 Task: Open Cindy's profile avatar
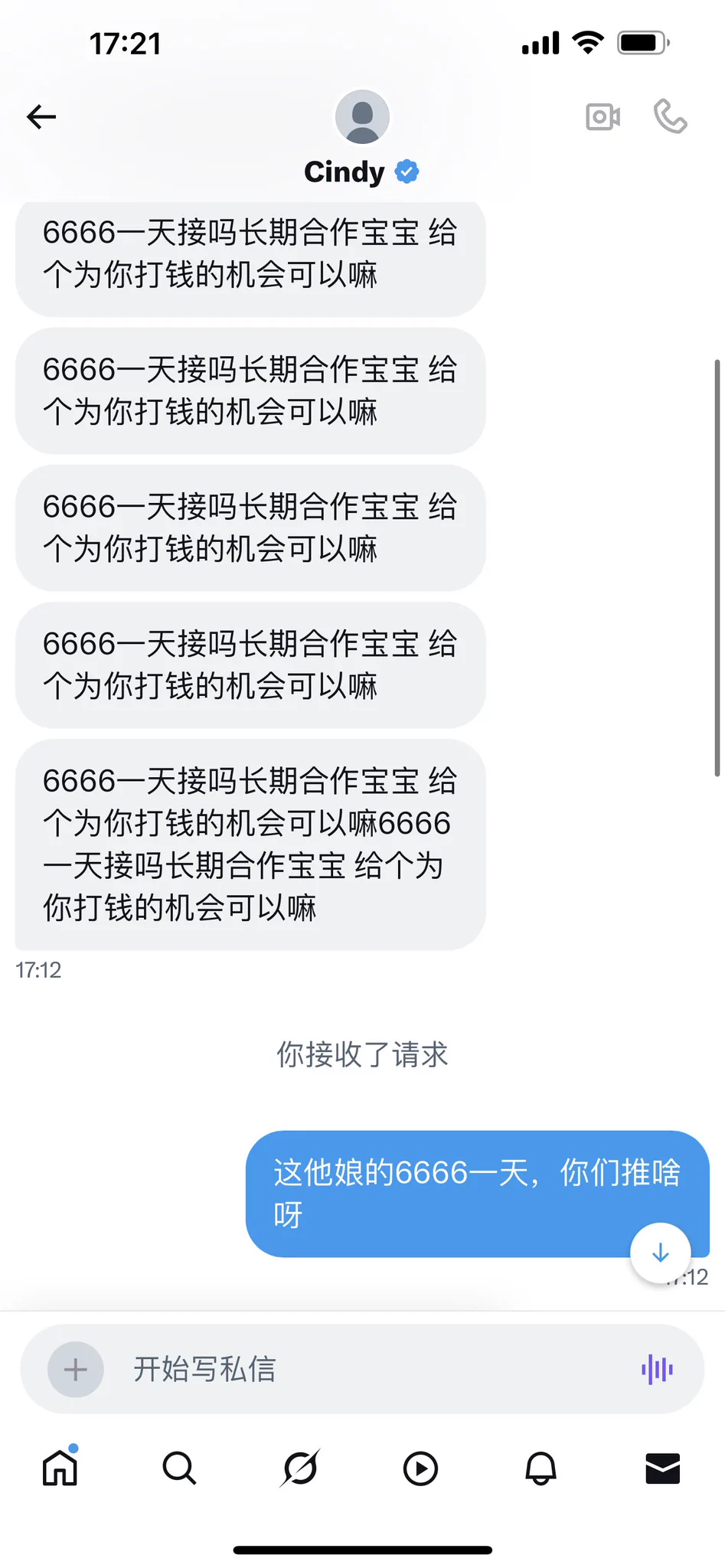(362, 117)
